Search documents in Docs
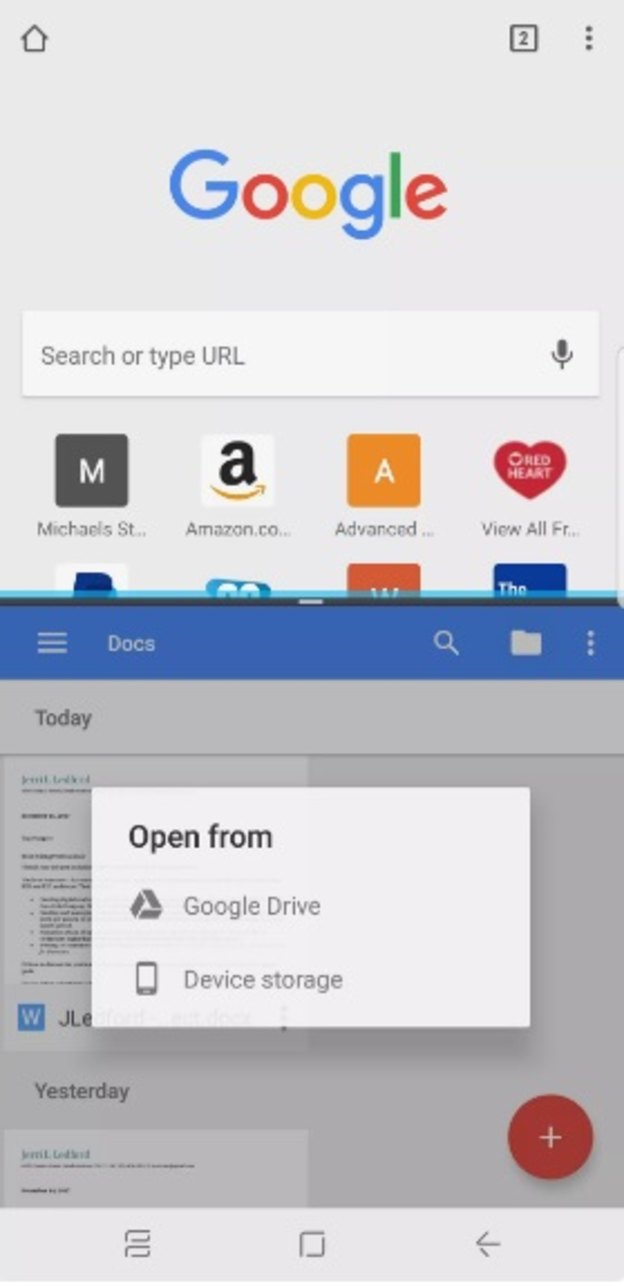Viewport: 624px width, 1286px height. 446,643
